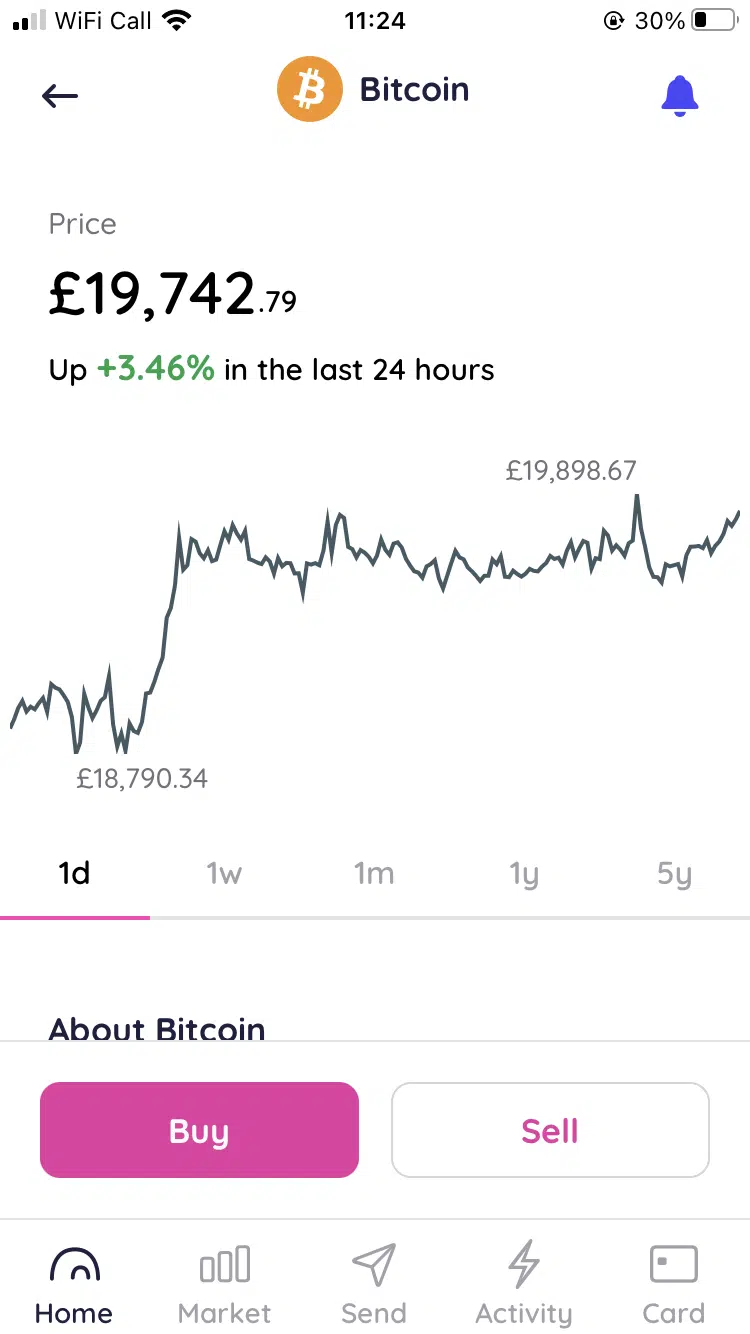750x1334 pixels.
Task: Go back using the arrow
Action: point(60,95)
